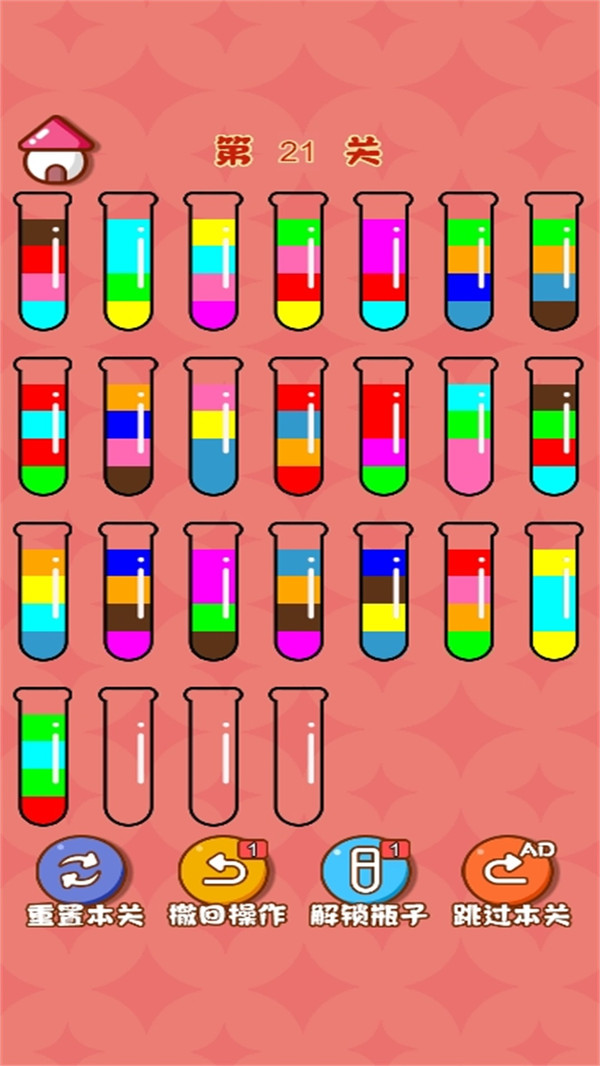Pick the orange, blue, pink, brown tube

128,427
